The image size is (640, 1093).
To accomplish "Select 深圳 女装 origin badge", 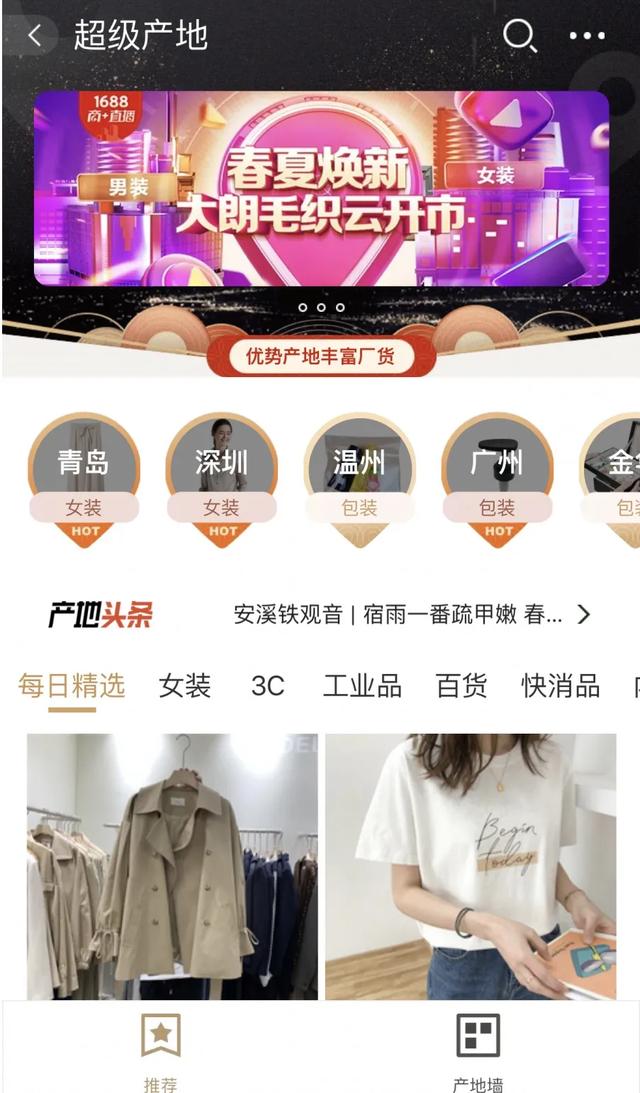I will click(x=222, y=477).
